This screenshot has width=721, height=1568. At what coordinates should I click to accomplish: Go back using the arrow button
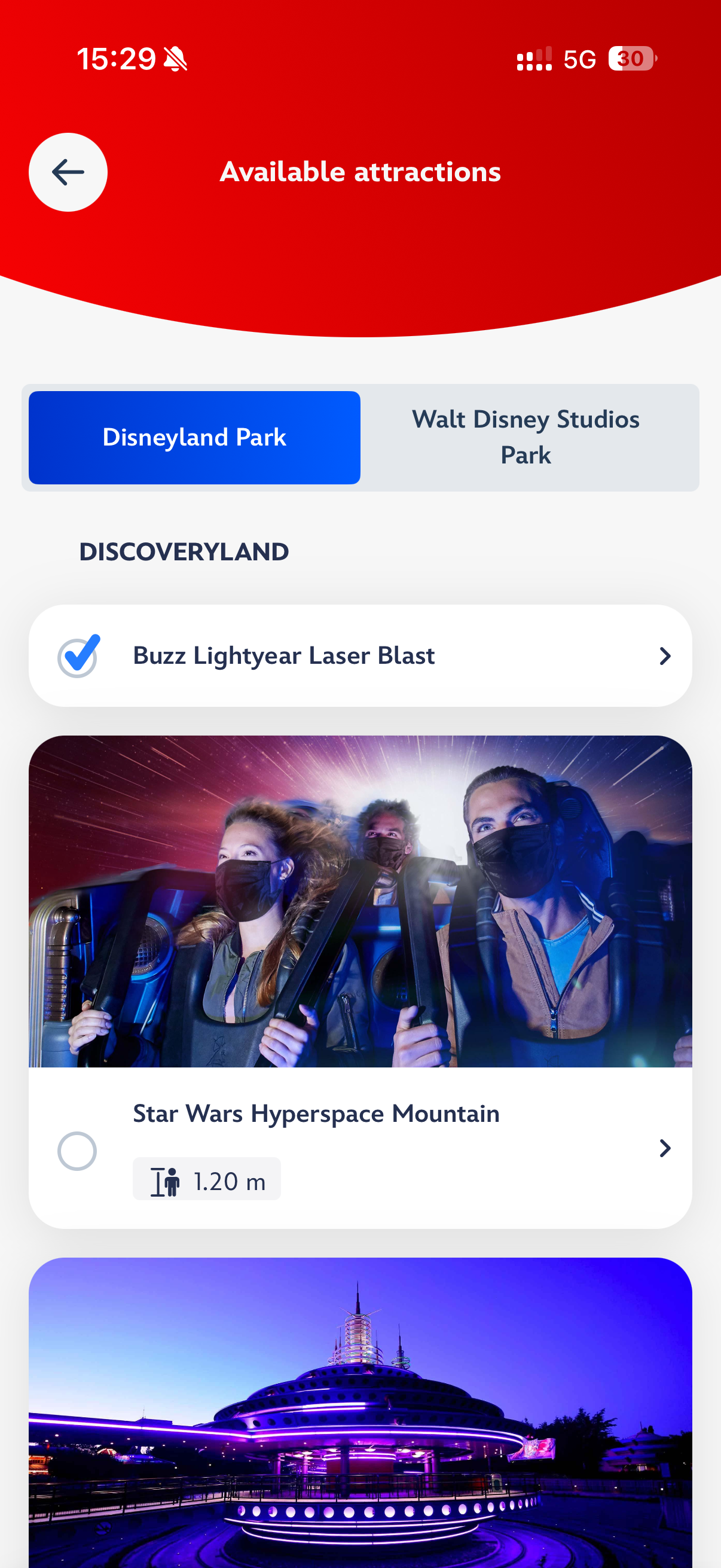[68, 172]
